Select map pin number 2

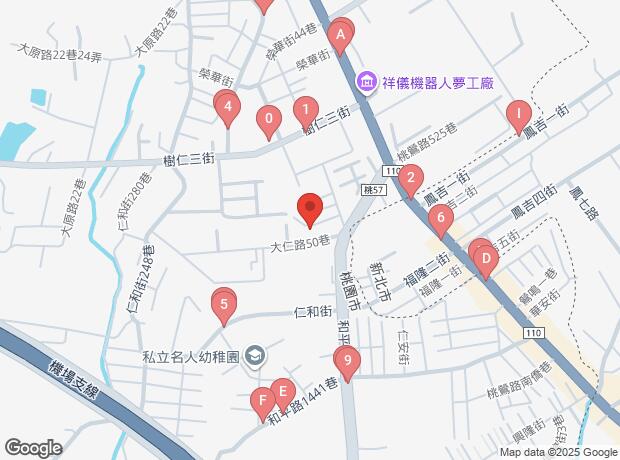[x=410, y=181]
